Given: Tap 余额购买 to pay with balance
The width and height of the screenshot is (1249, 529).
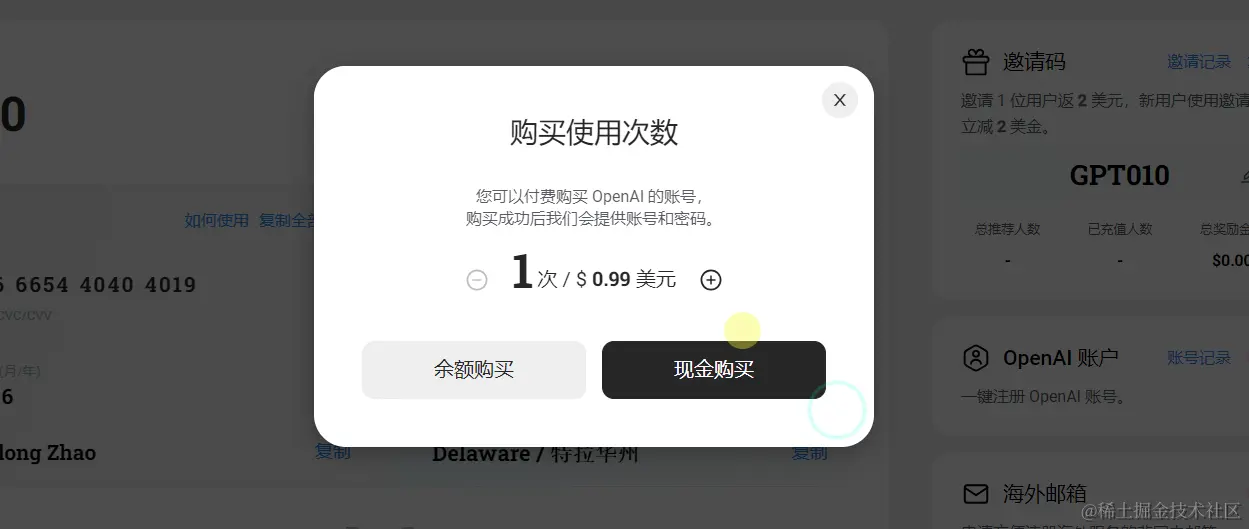Looking at the screenshot, I should 474,370.
